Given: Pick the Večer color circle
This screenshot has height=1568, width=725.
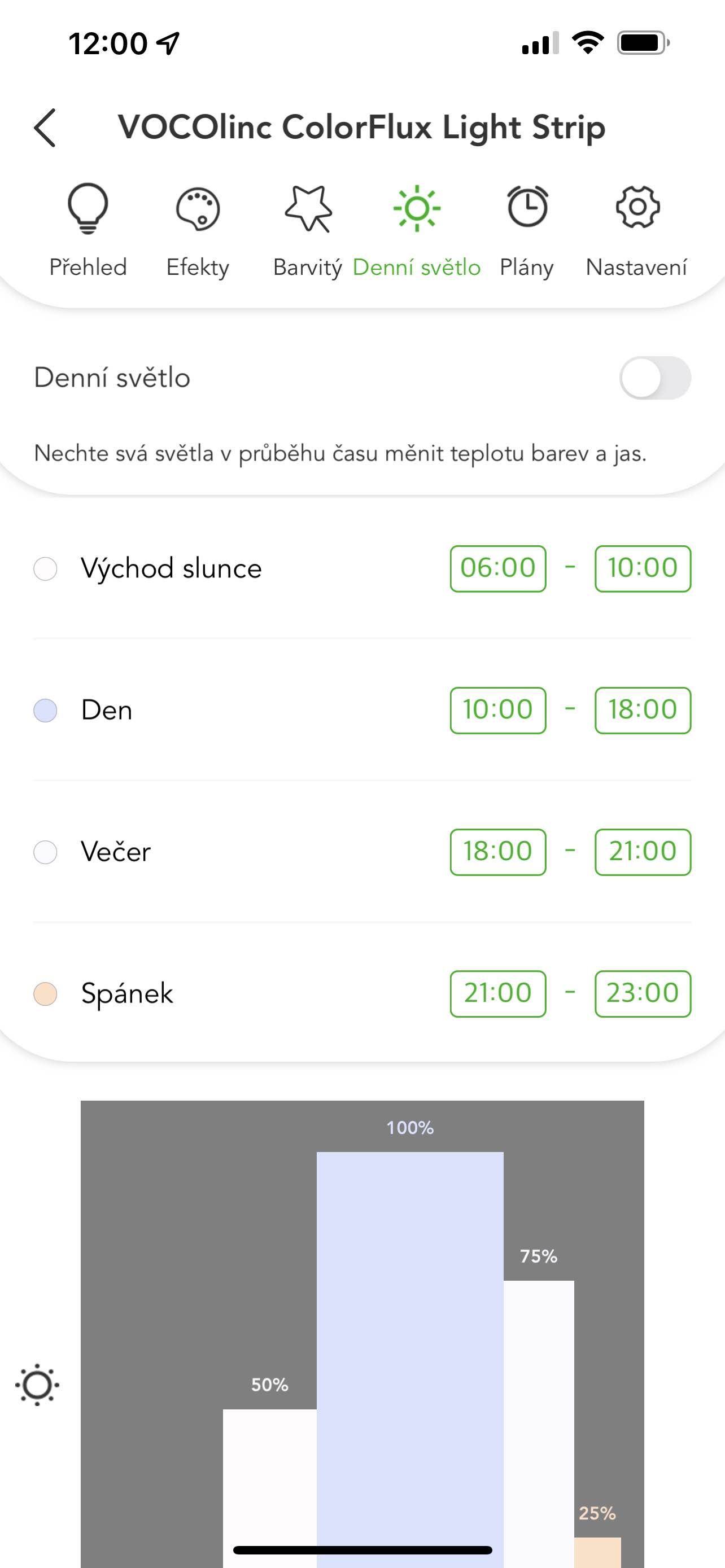Looking at the screenshot, I should click(x=45, y=852).
